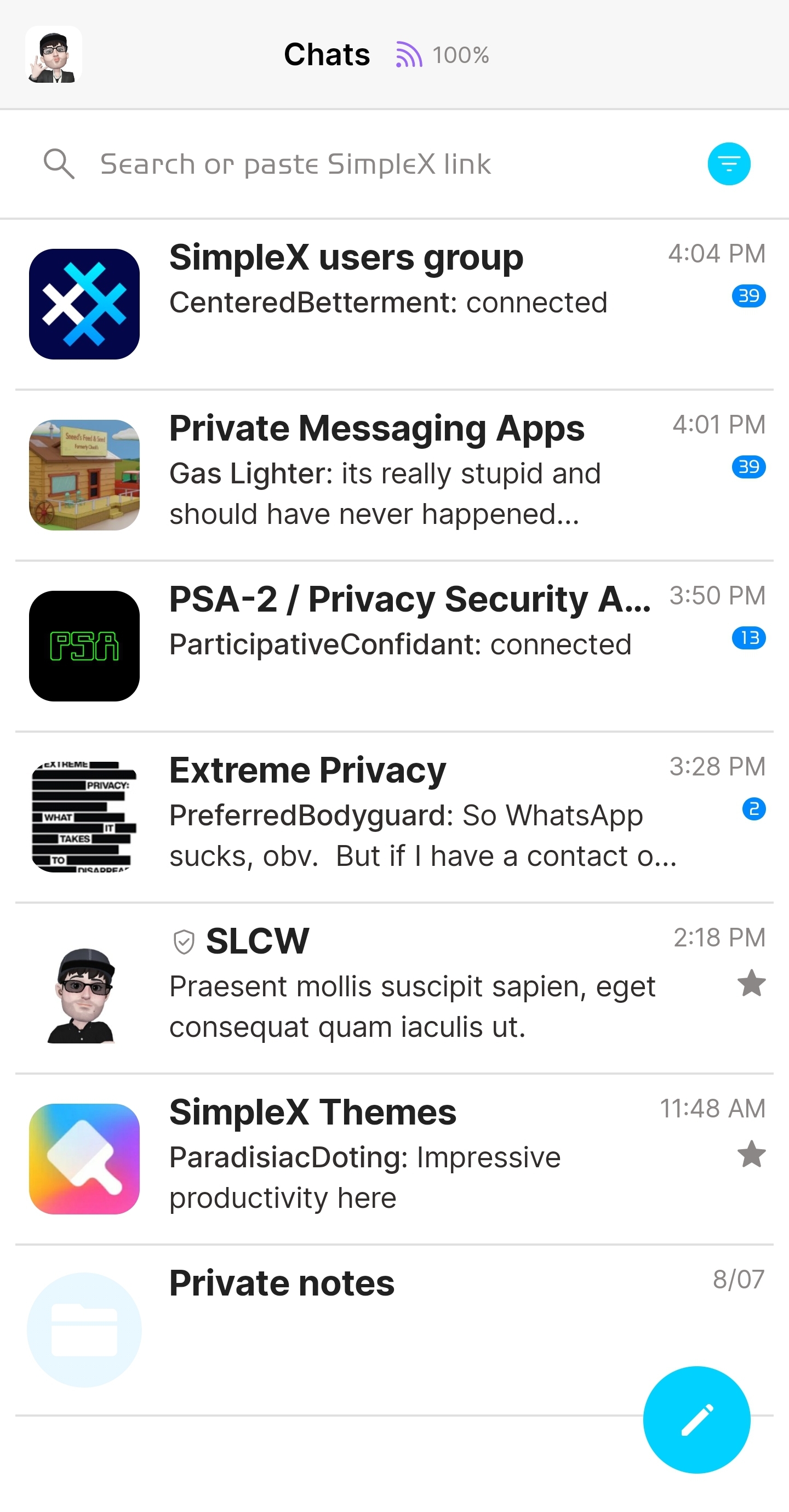This screenshot has width=789, height=1512.
Task: Open the chat list filter button
Action: click(x=729, y=164)
